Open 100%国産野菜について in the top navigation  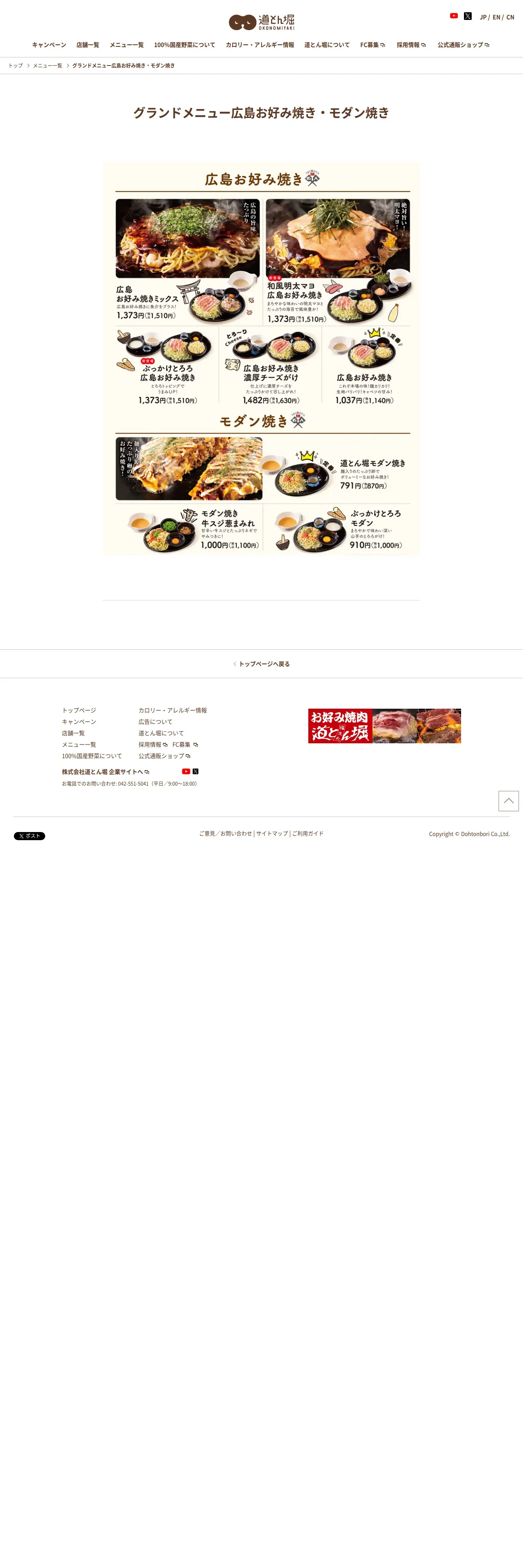tap(185, 45)
